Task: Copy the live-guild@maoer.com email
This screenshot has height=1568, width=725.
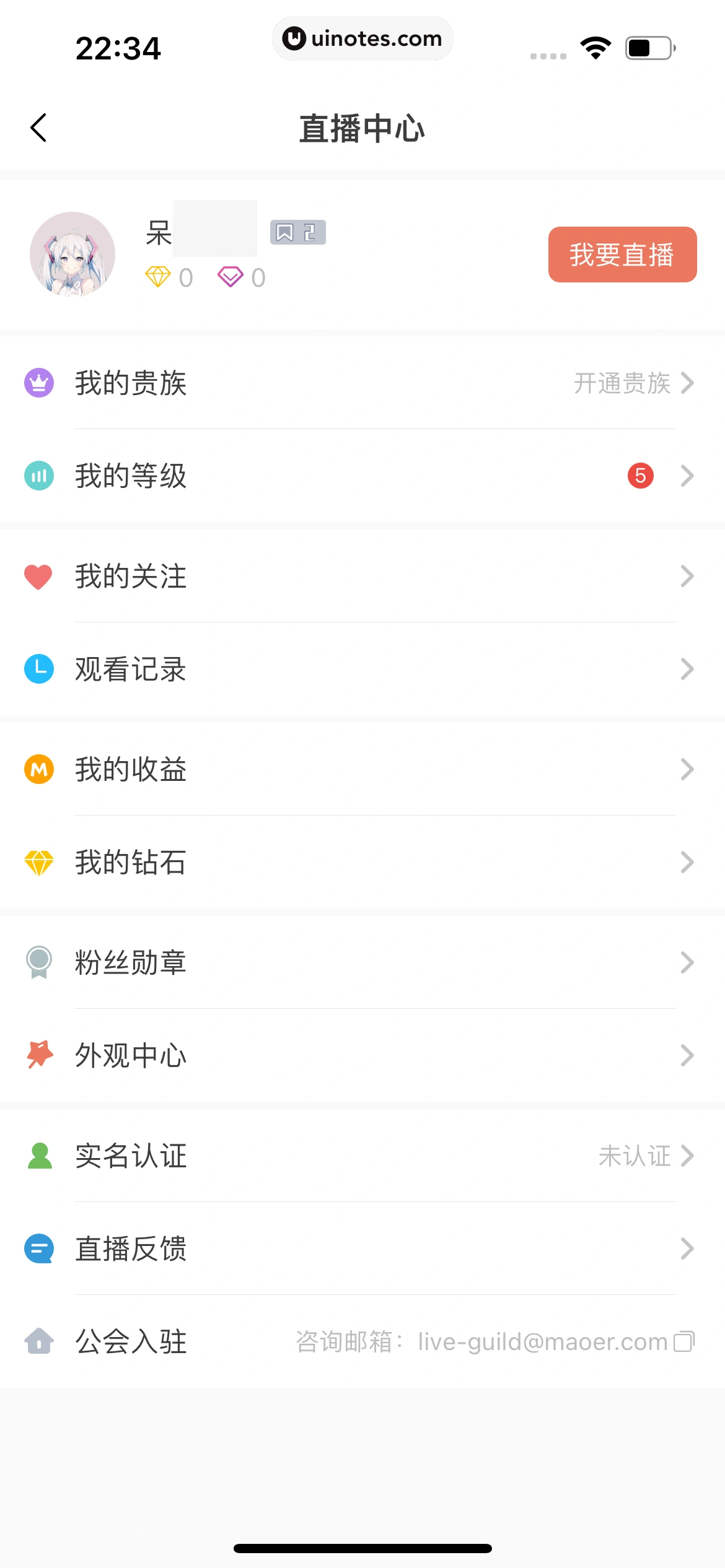Action: (x=684, y=1341)
